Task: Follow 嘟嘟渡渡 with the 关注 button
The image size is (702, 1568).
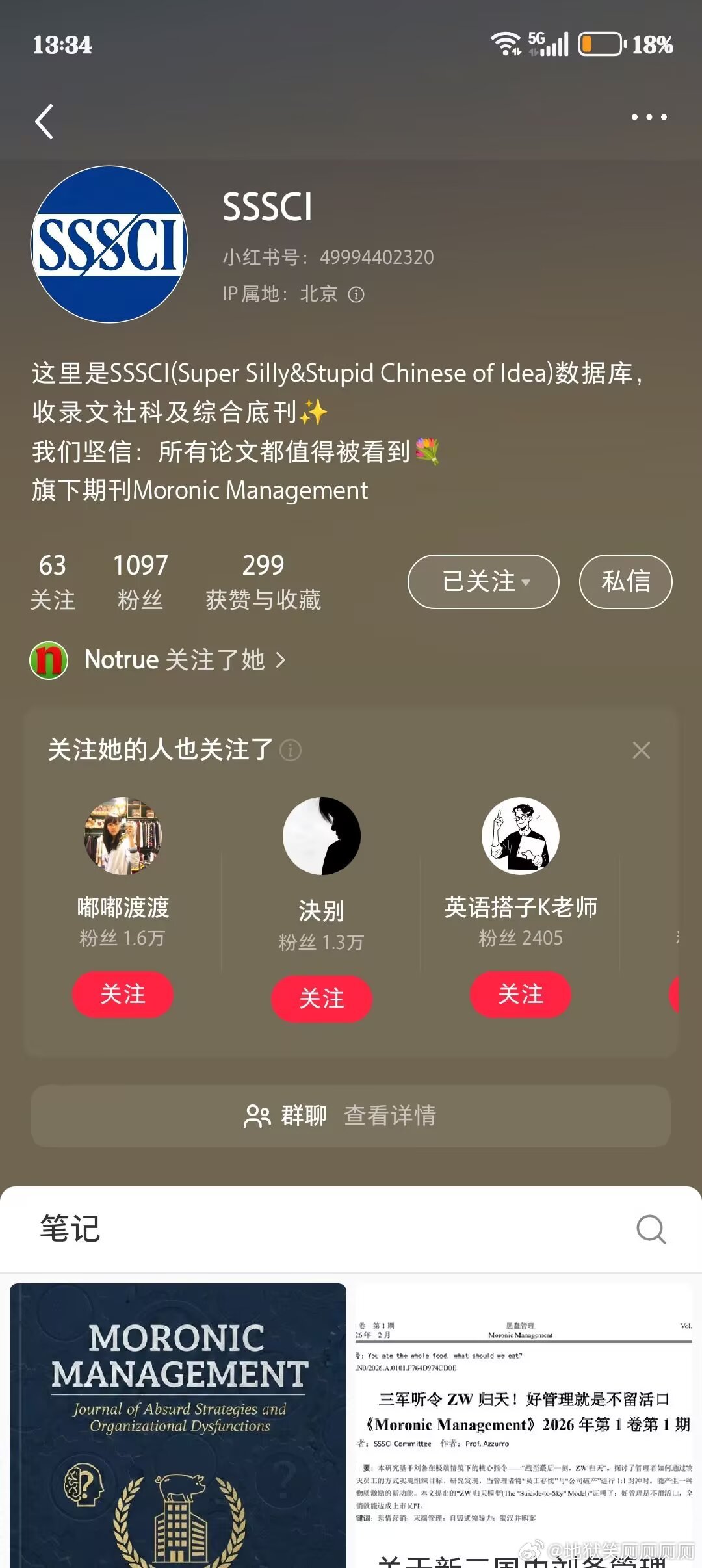Action: pyautogui.click(x=123, y=995)
